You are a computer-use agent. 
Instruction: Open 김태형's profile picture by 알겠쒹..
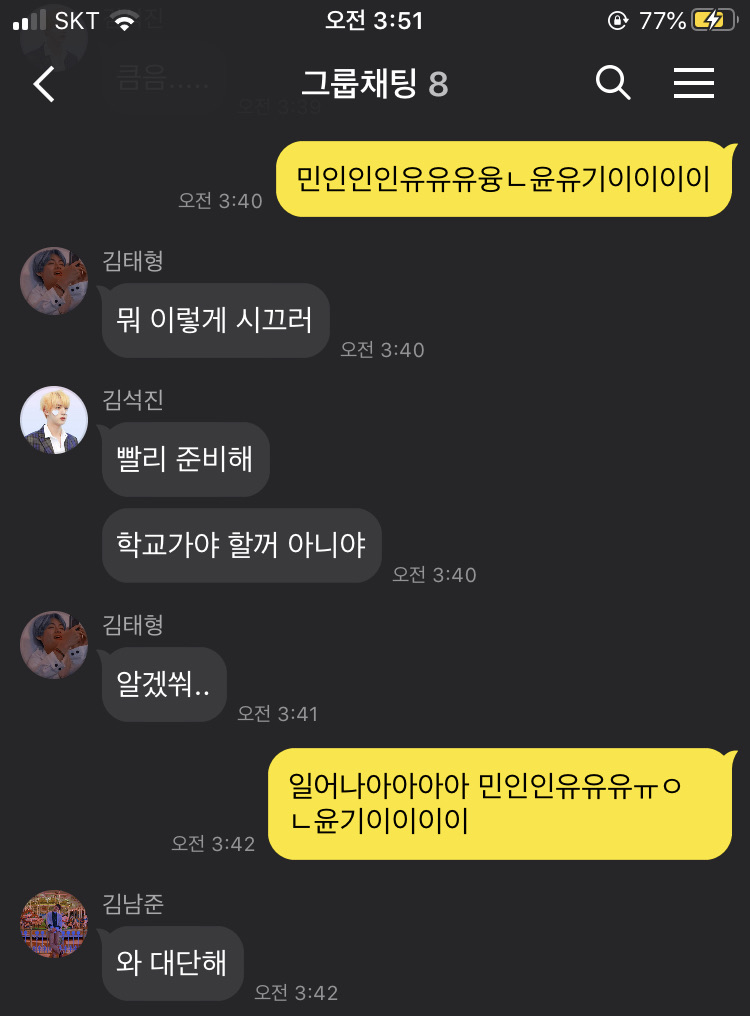point(54,645)
